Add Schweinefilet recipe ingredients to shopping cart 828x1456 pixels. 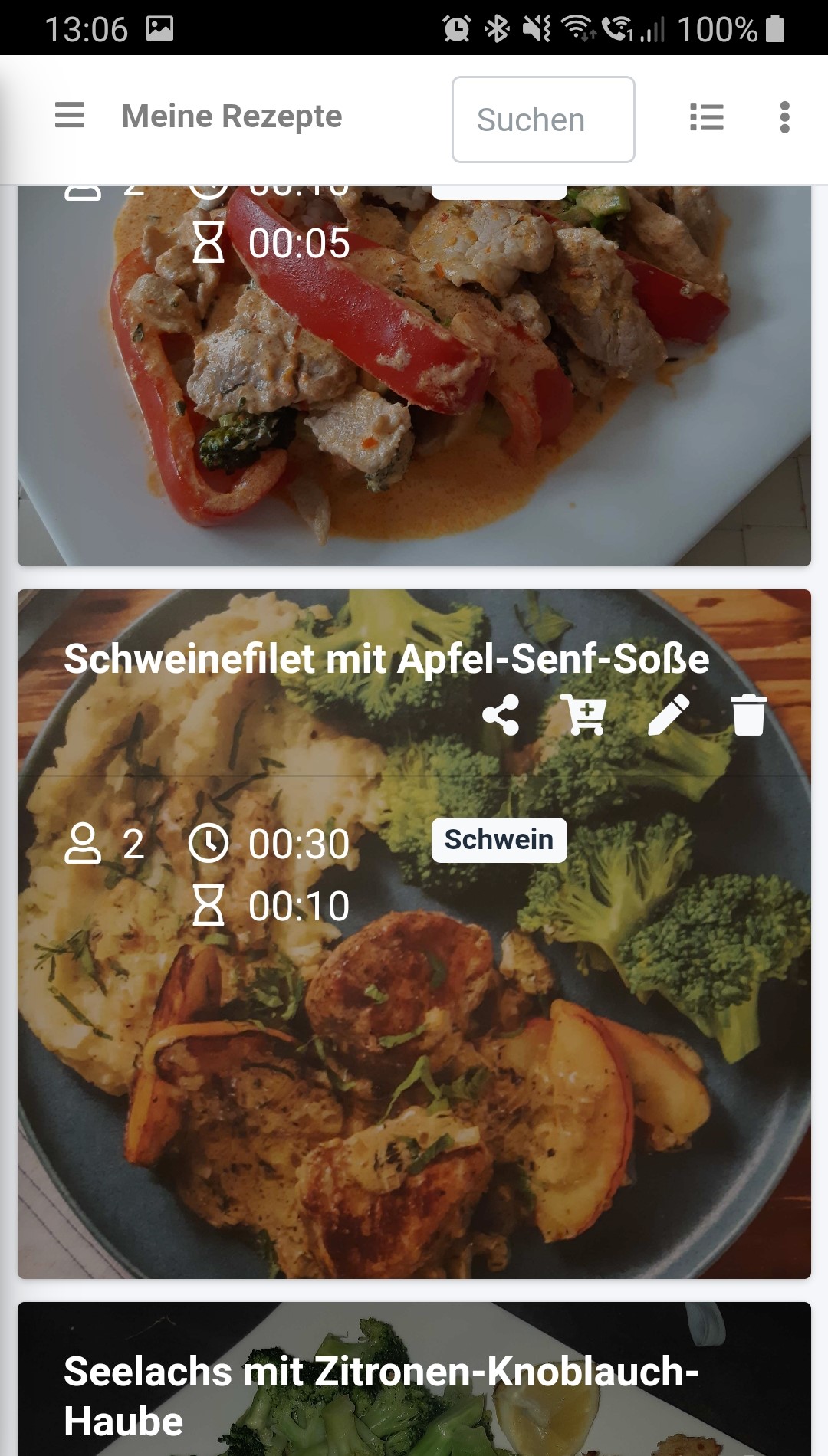pos(583,715)
